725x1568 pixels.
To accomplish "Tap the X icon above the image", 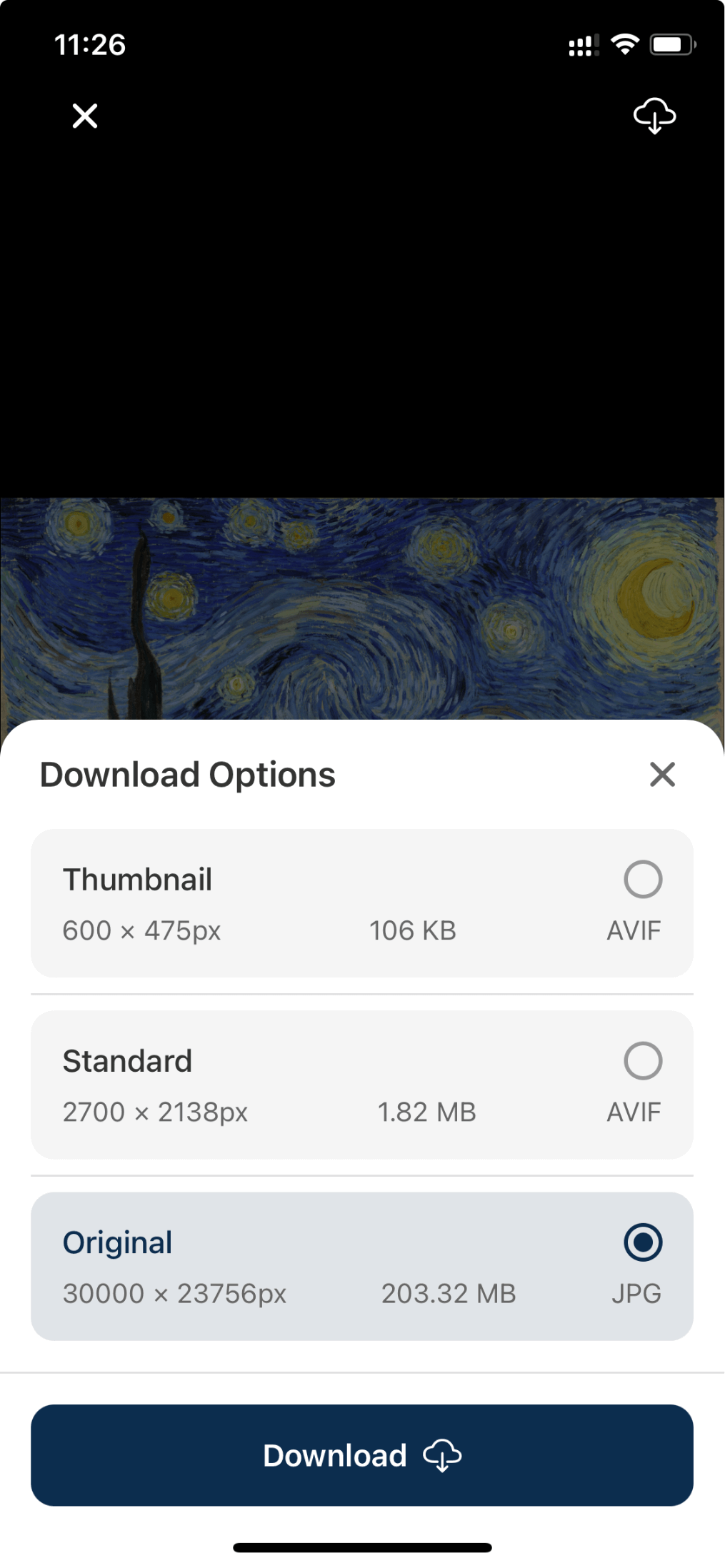I will (84, 116).
